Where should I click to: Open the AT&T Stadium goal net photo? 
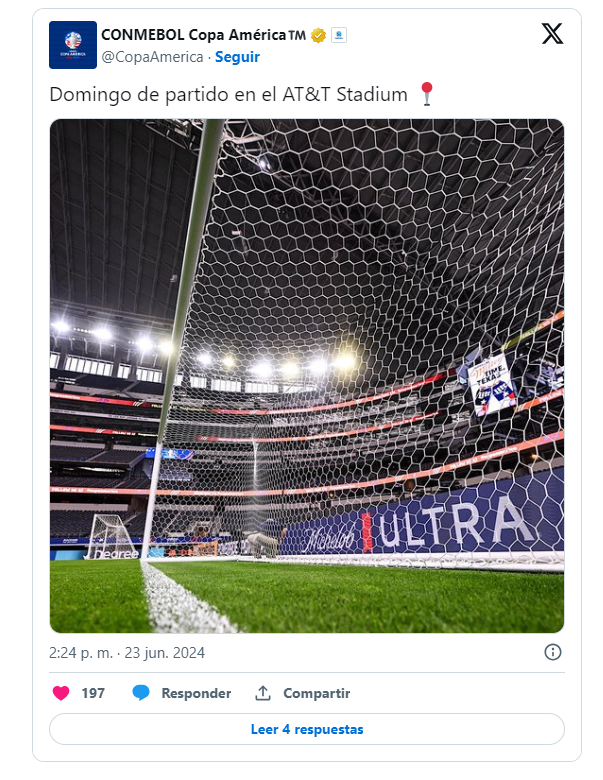[306, 375]
